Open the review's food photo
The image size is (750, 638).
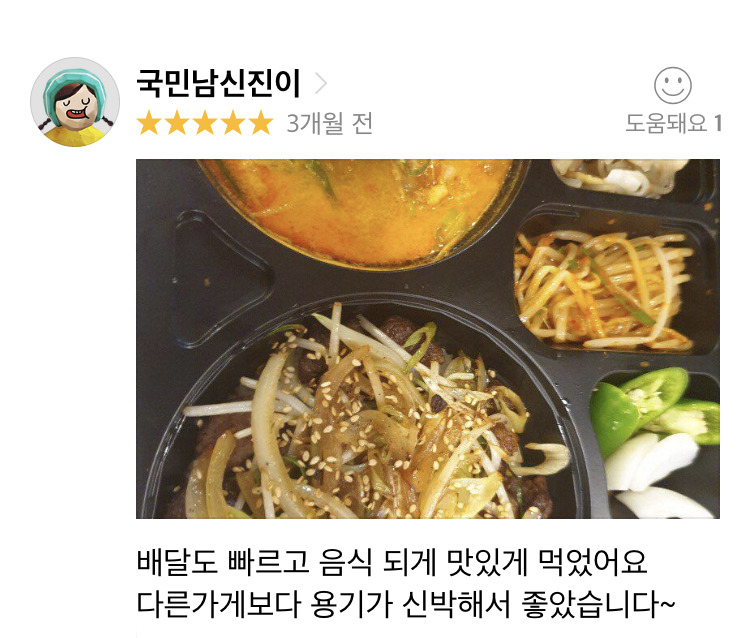point(427,338)
